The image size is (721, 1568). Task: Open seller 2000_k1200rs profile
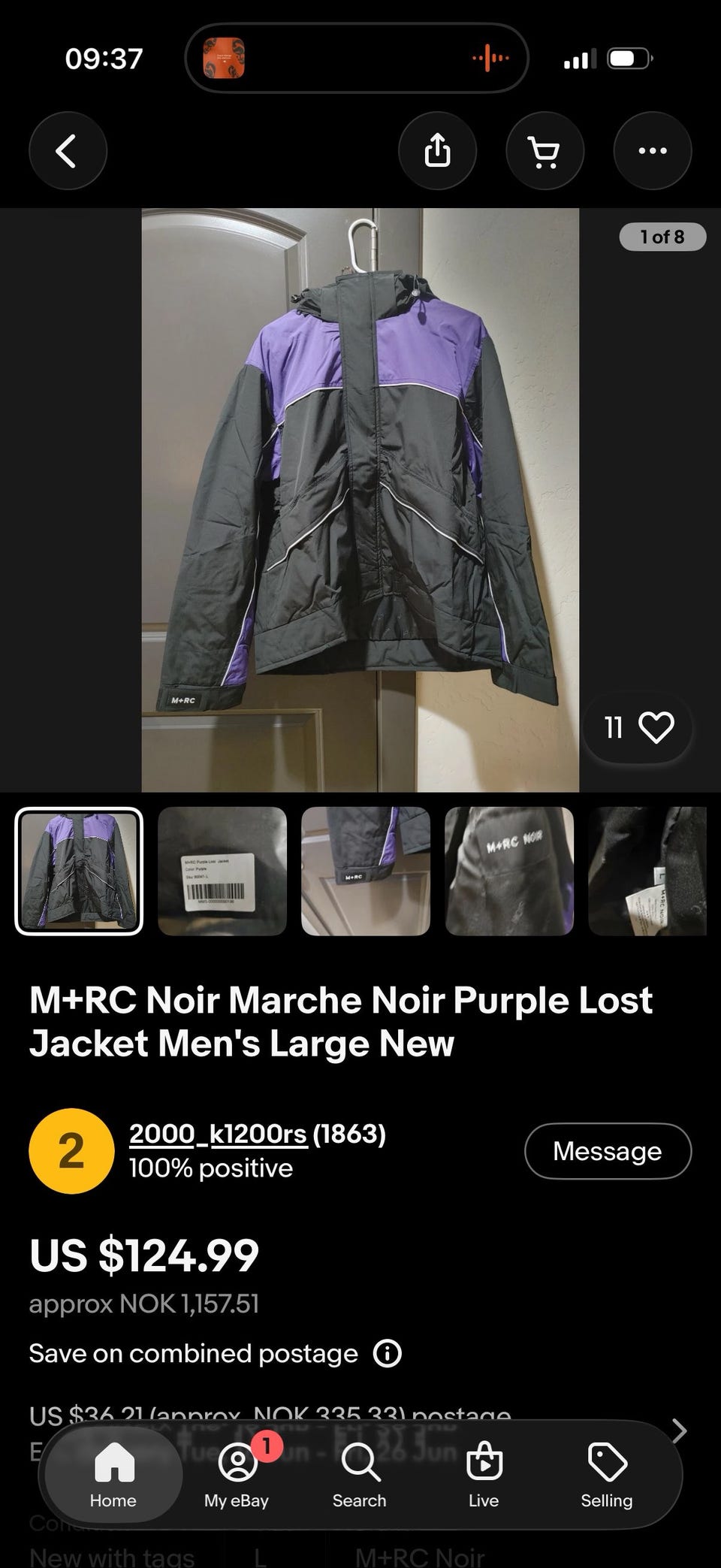pyautogui.click(x=218, y=1133)
